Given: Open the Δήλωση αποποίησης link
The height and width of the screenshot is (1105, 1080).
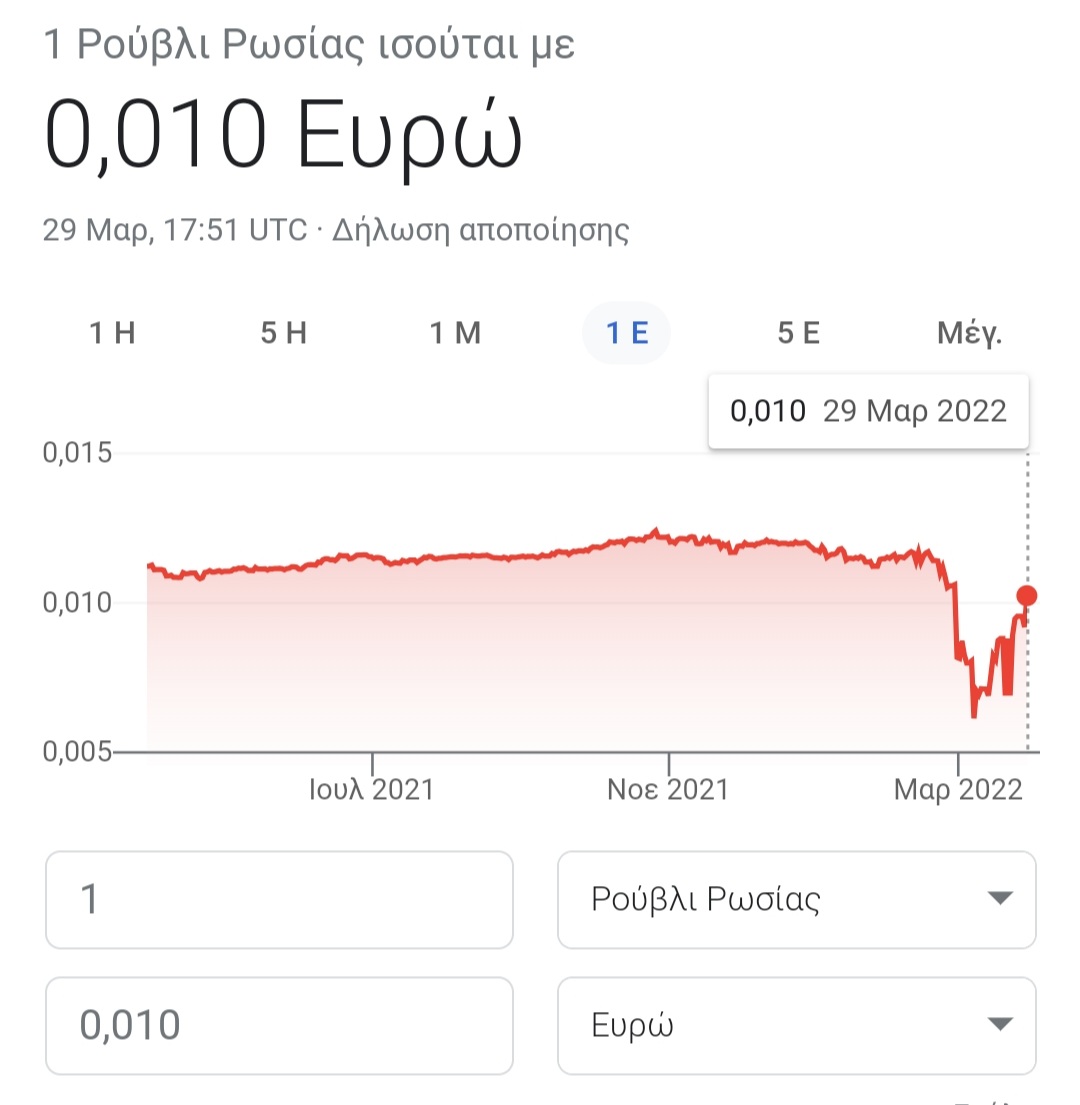Looking at the screenshot, I should (x=481, y=230).
